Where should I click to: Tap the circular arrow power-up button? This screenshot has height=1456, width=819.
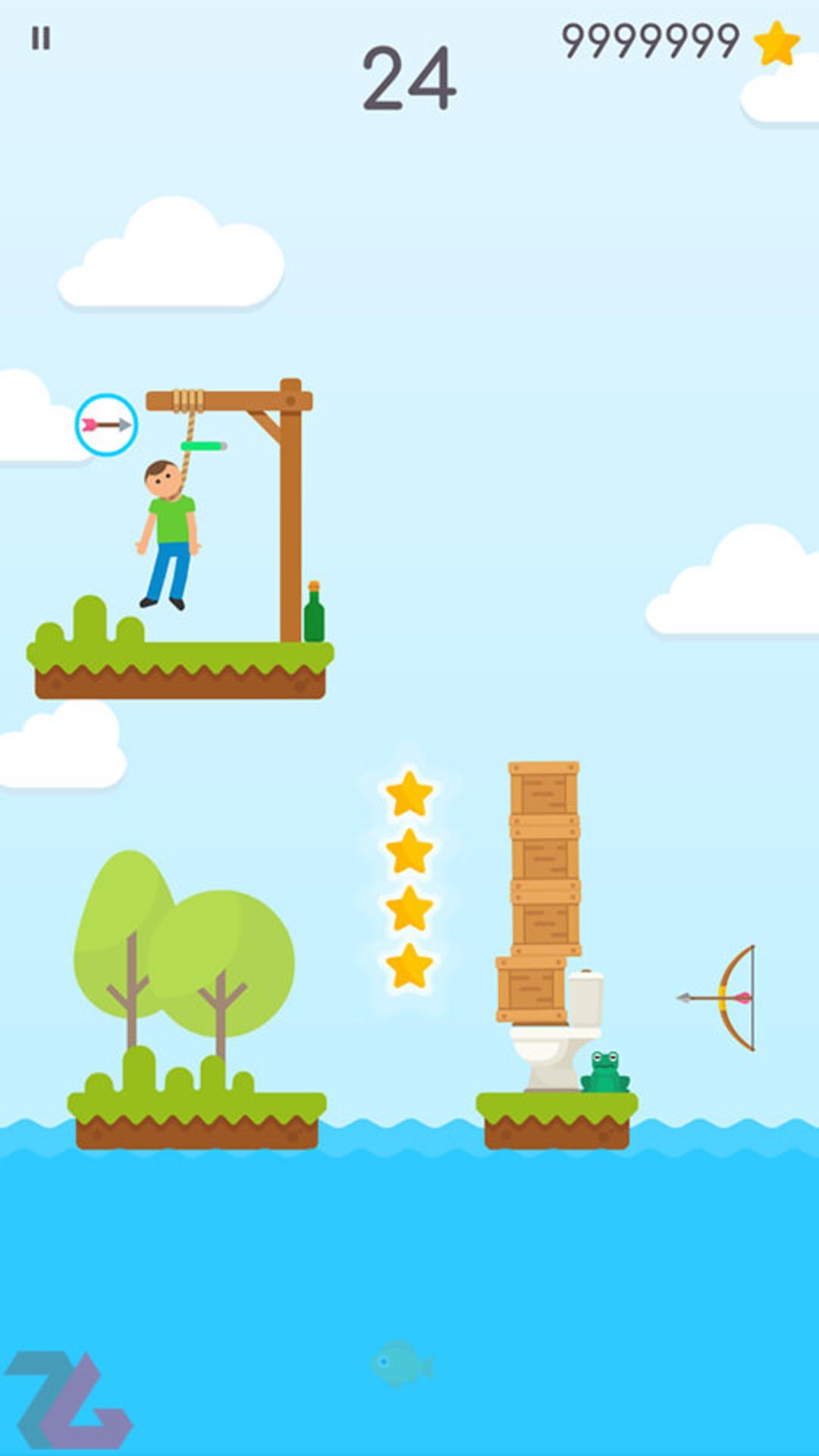pyautogui.click(x=106, y=424)
